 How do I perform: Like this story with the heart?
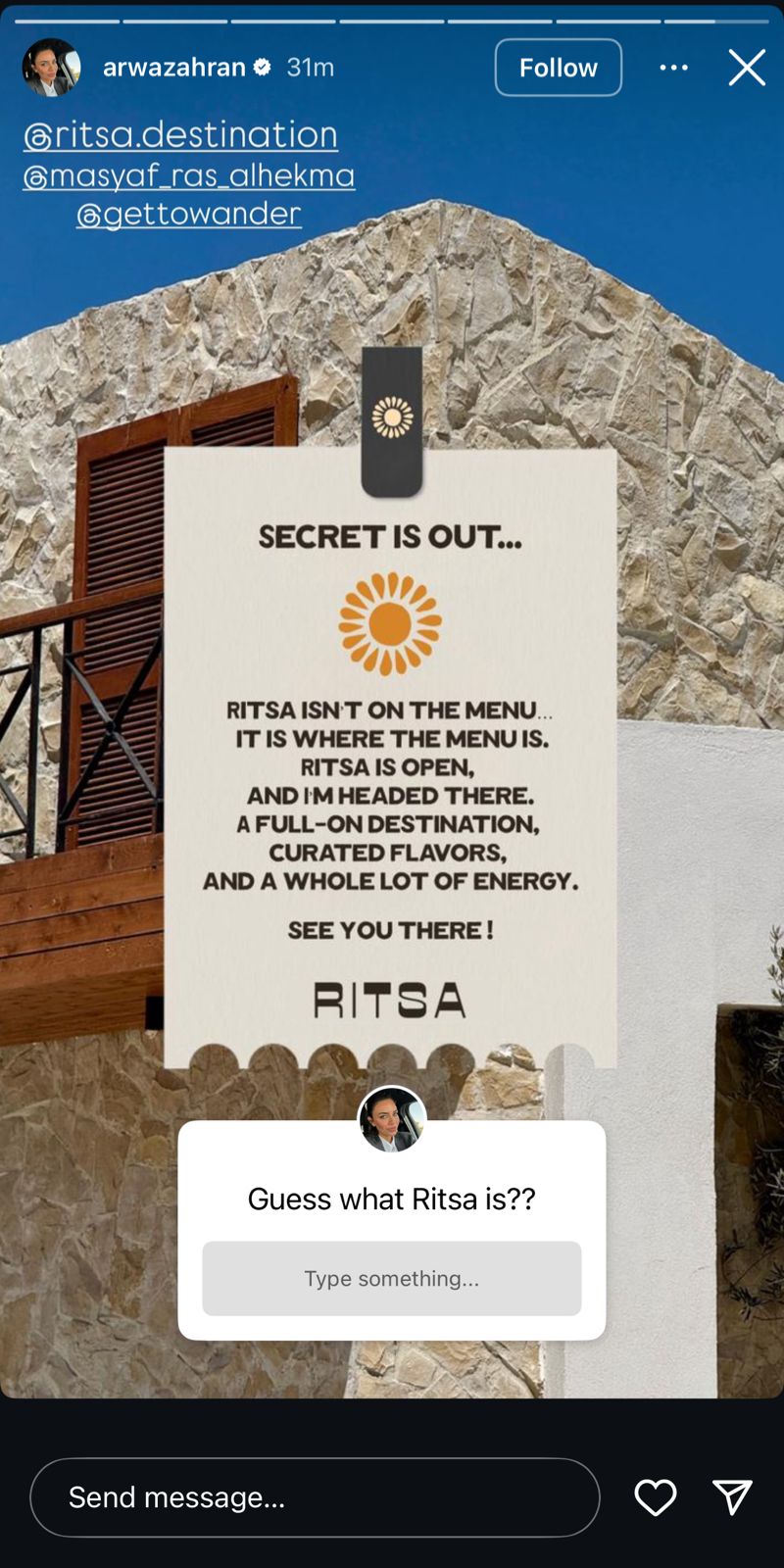[655, 1496]
